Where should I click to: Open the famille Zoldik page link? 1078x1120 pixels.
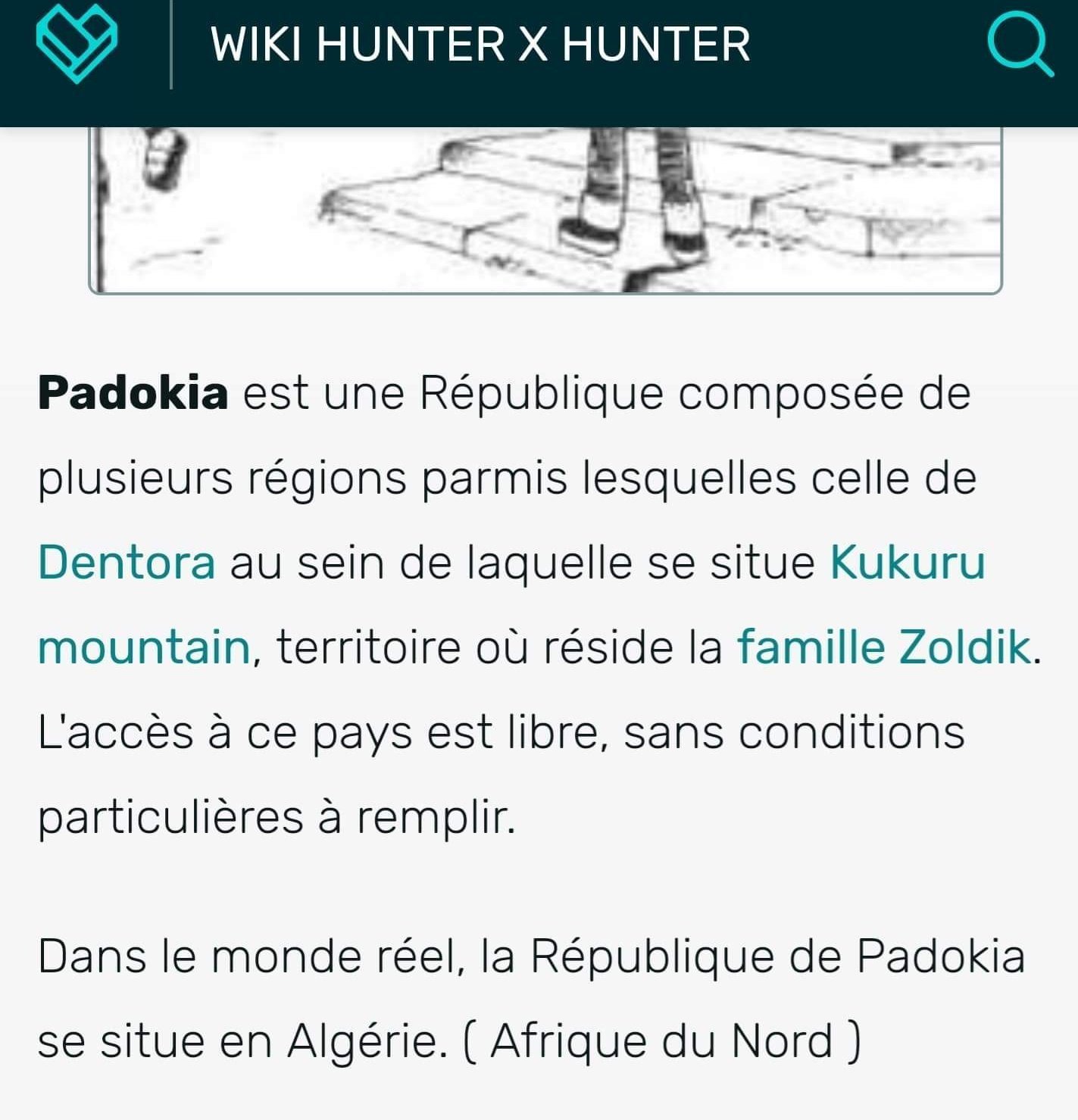(x=883, y=647)
